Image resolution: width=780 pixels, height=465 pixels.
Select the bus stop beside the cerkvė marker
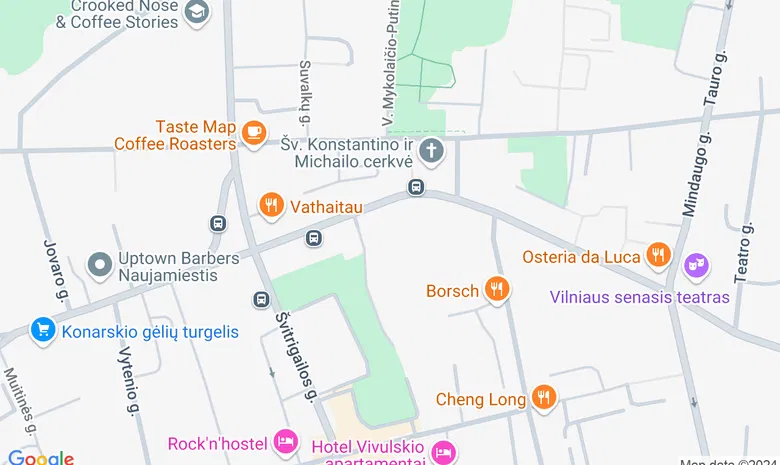[416, 187]
